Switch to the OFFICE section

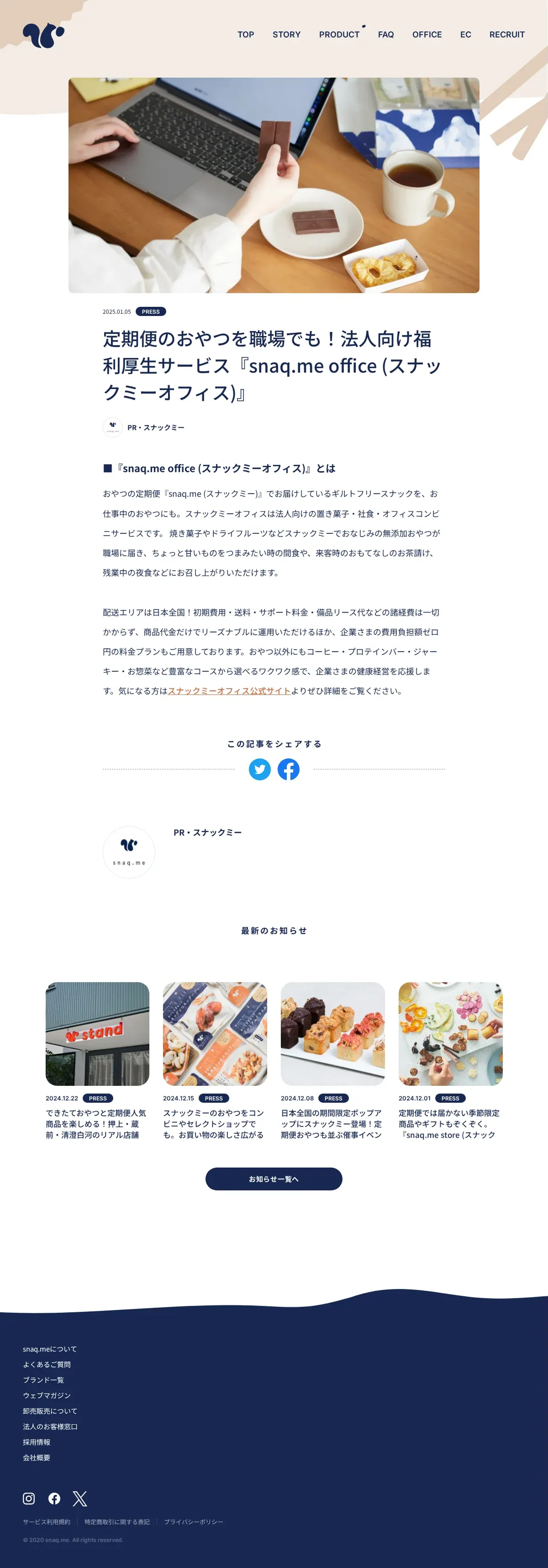point(427,35)
